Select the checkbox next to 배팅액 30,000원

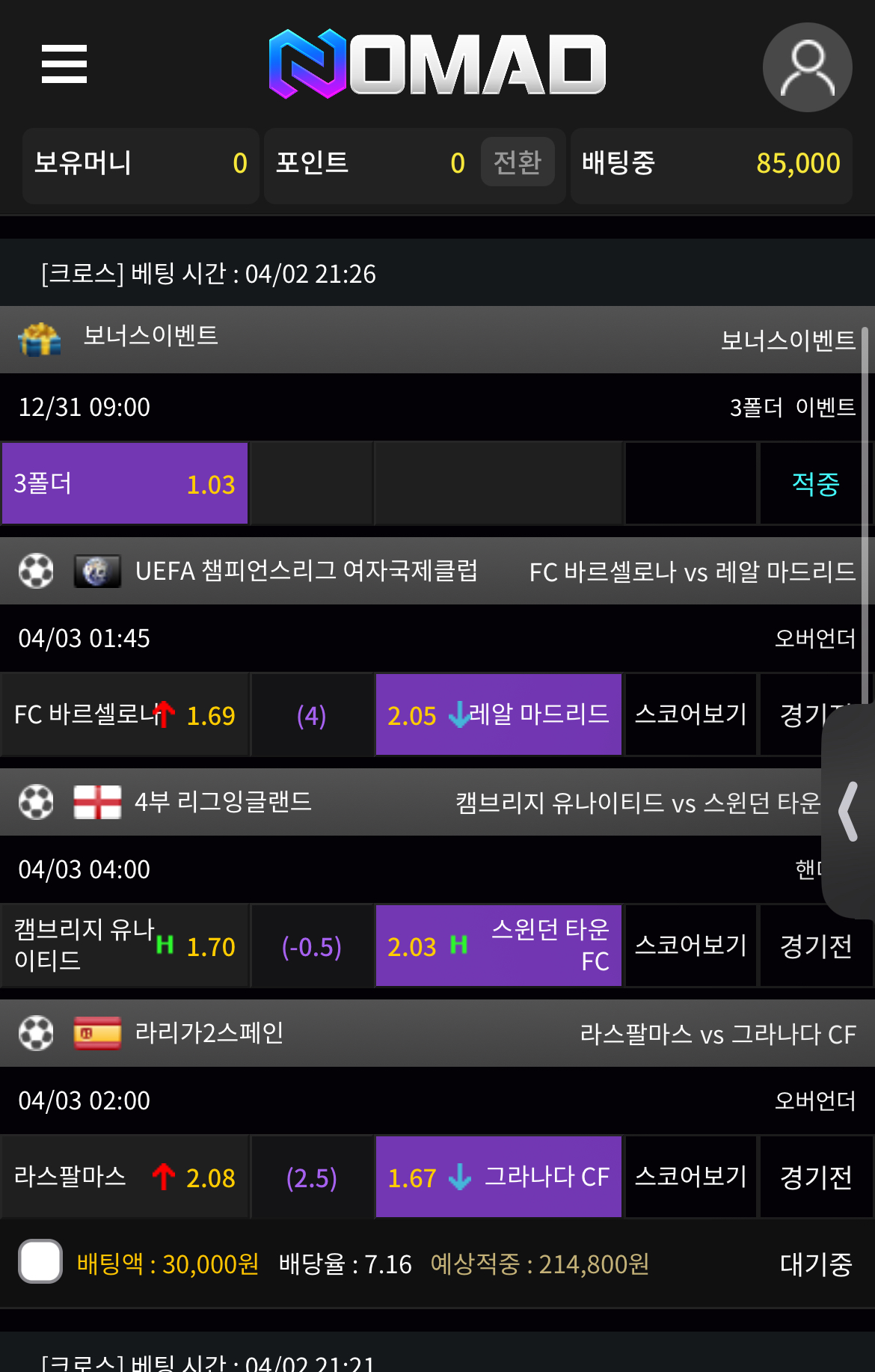40,1261
